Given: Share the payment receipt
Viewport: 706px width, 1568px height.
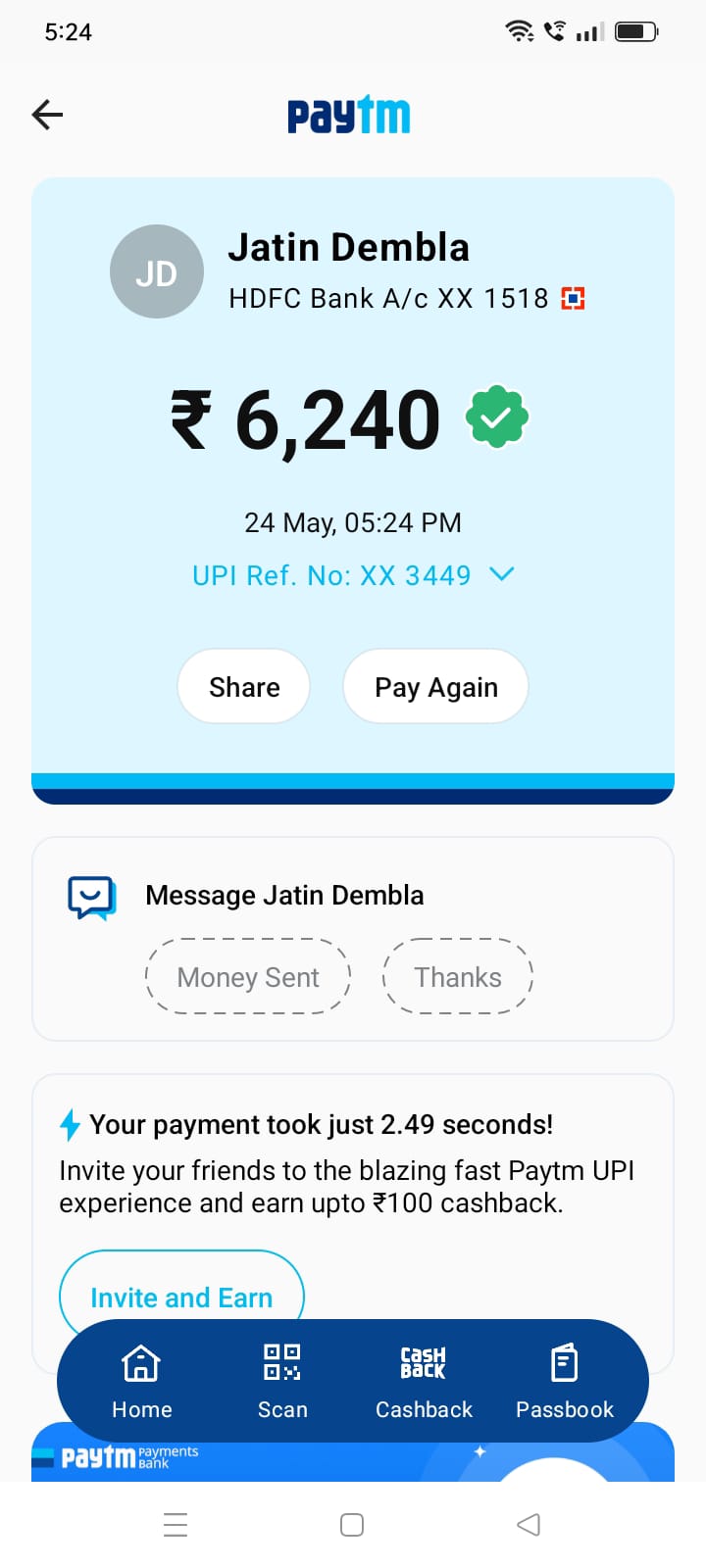Looking at the screenshot, I should tap(244, 687).
